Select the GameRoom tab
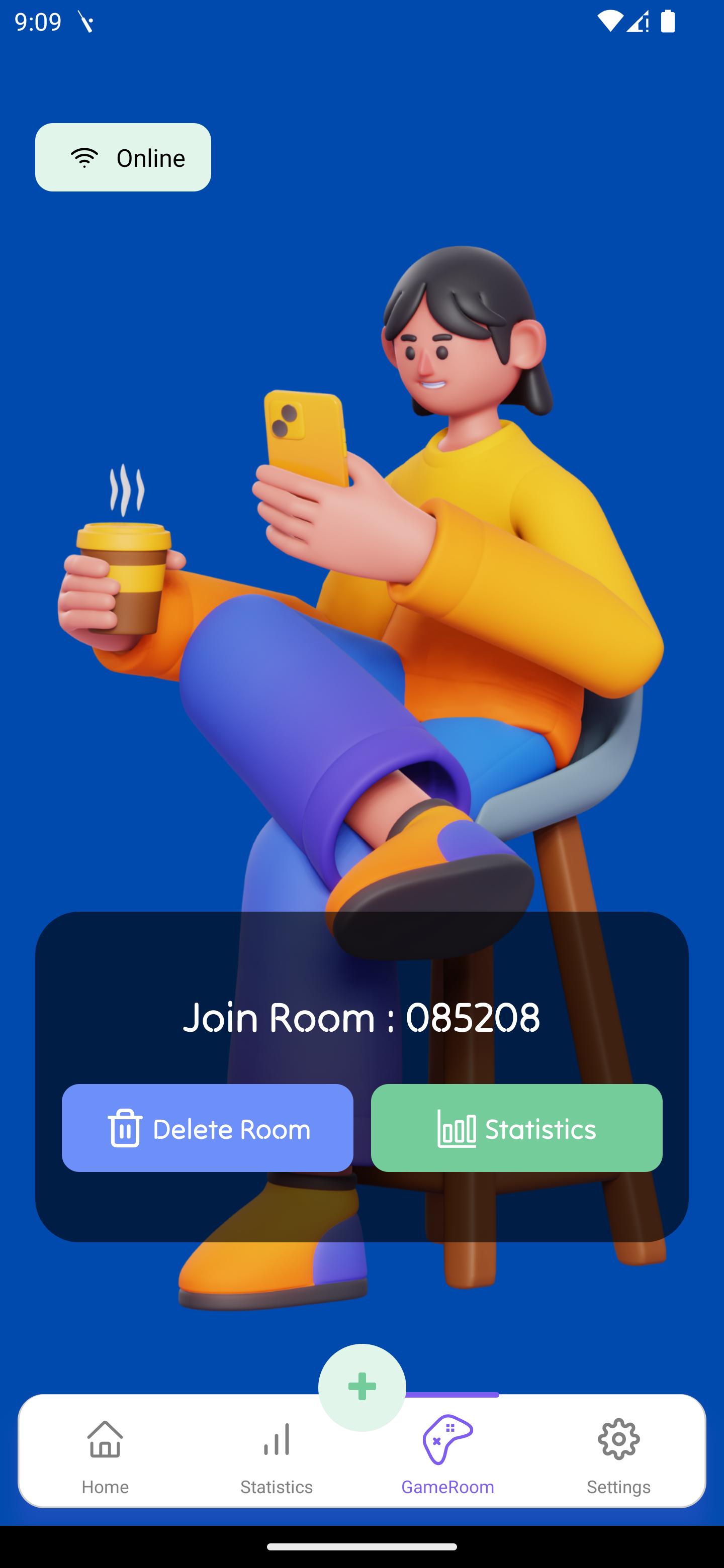Screen dimensions: 724x1568 [x=447, y=1456]
